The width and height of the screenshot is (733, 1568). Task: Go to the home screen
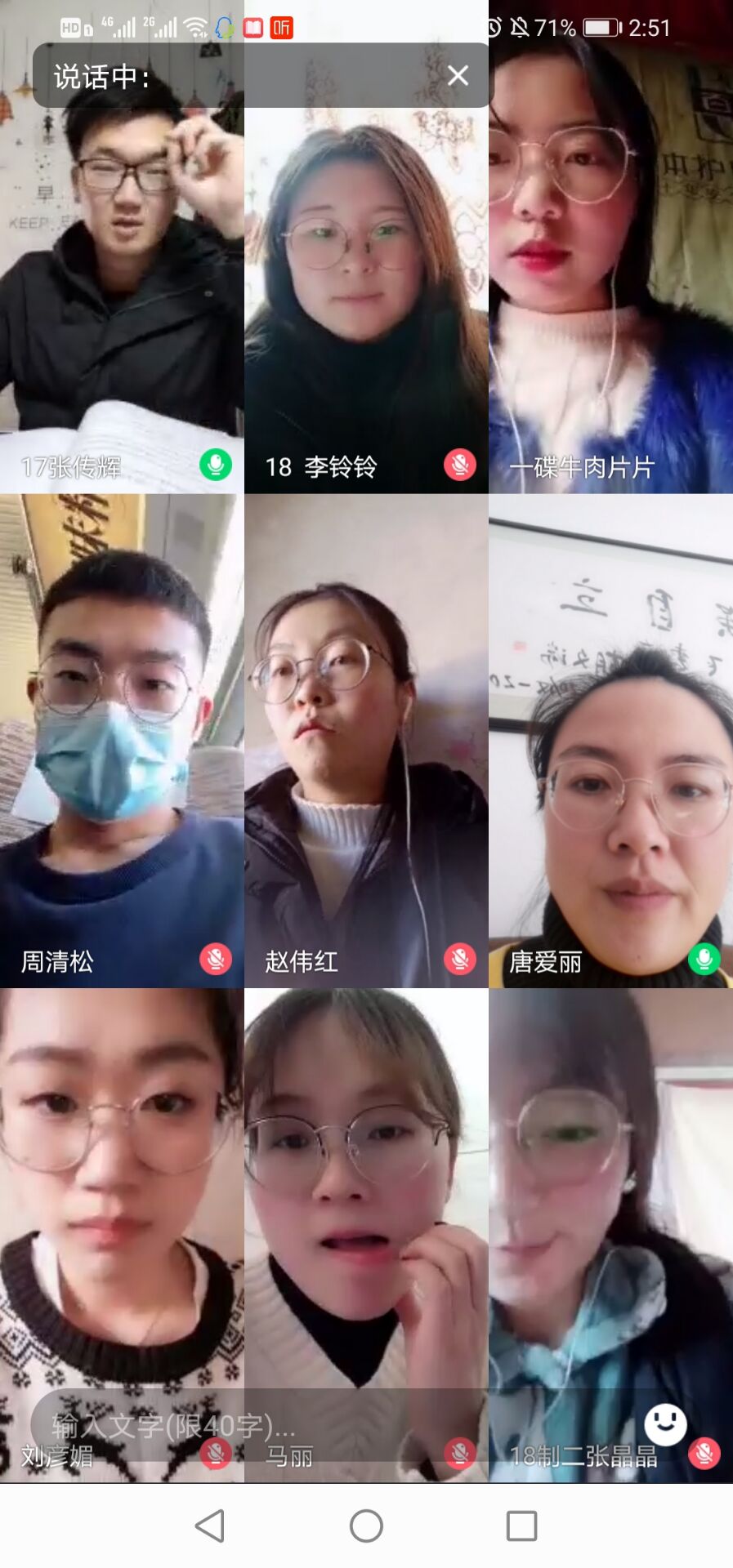tap(366, 1526)
